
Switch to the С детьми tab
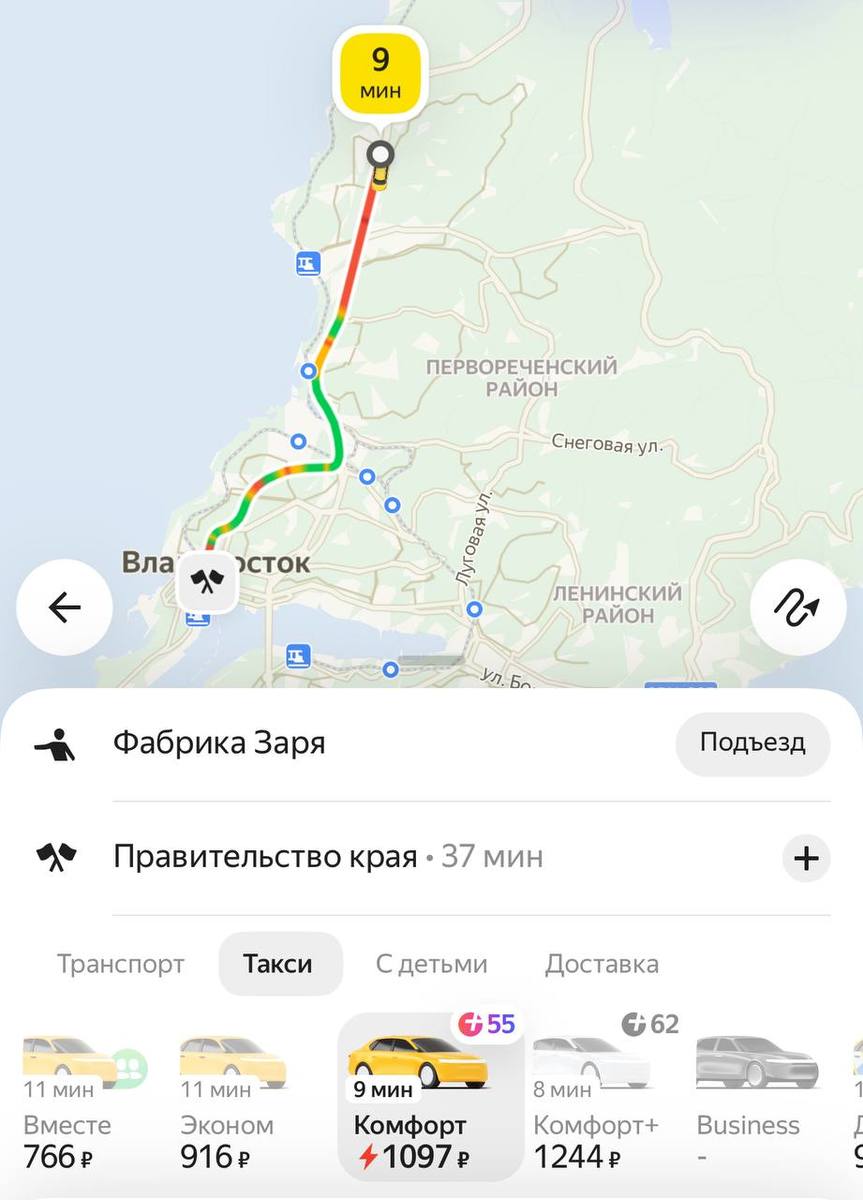click(x=431, y=964)
